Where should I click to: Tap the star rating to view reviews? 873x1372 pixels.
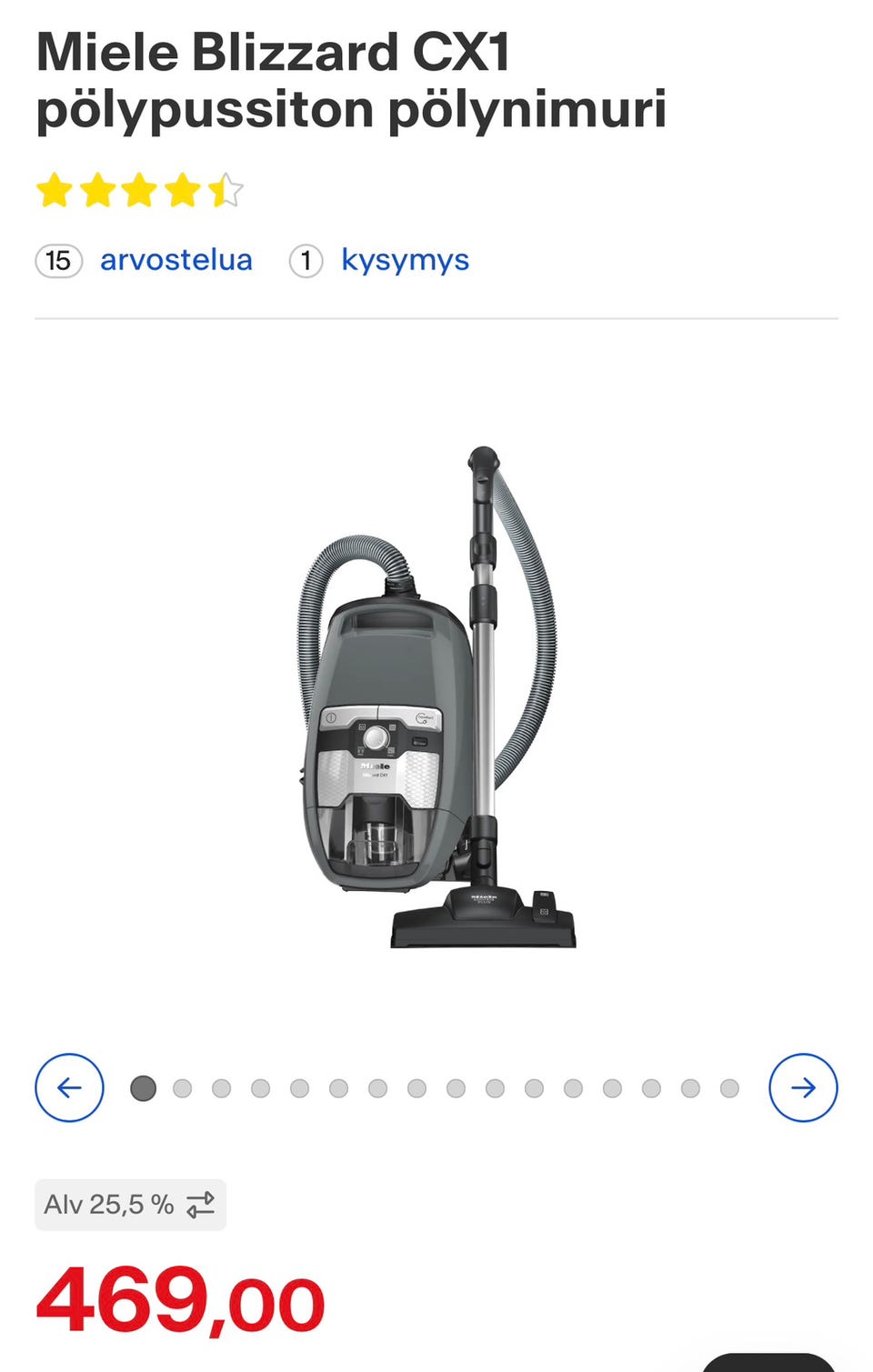pos(139,191)
